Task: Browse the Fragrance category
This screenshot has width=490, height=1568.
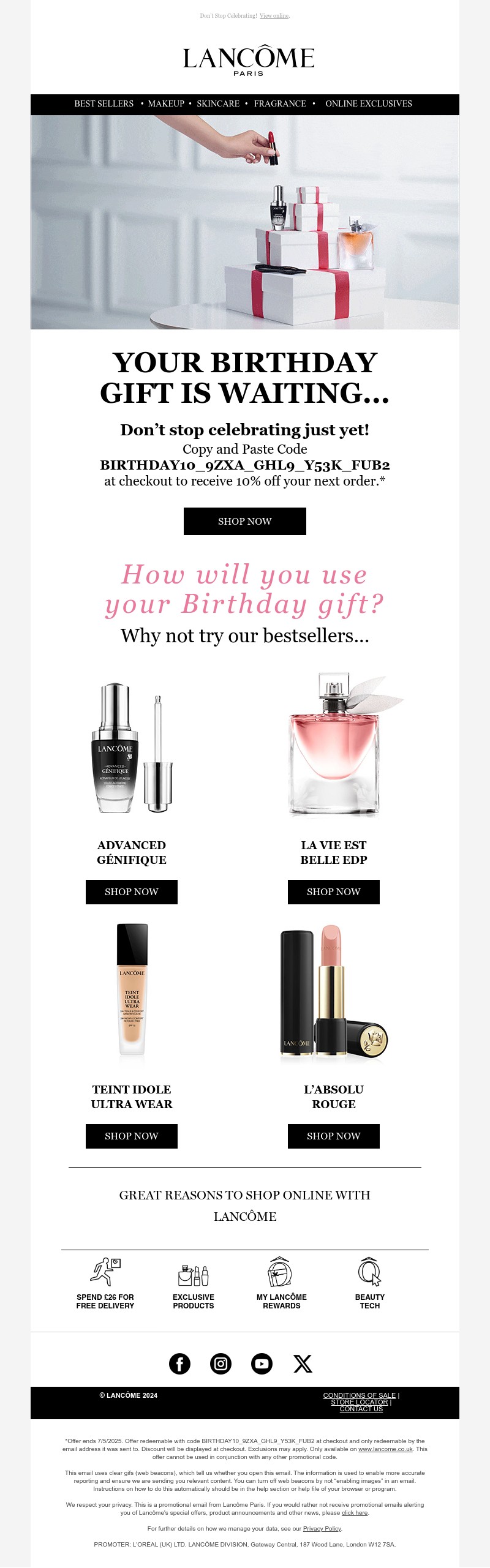Action: (280, 104)
